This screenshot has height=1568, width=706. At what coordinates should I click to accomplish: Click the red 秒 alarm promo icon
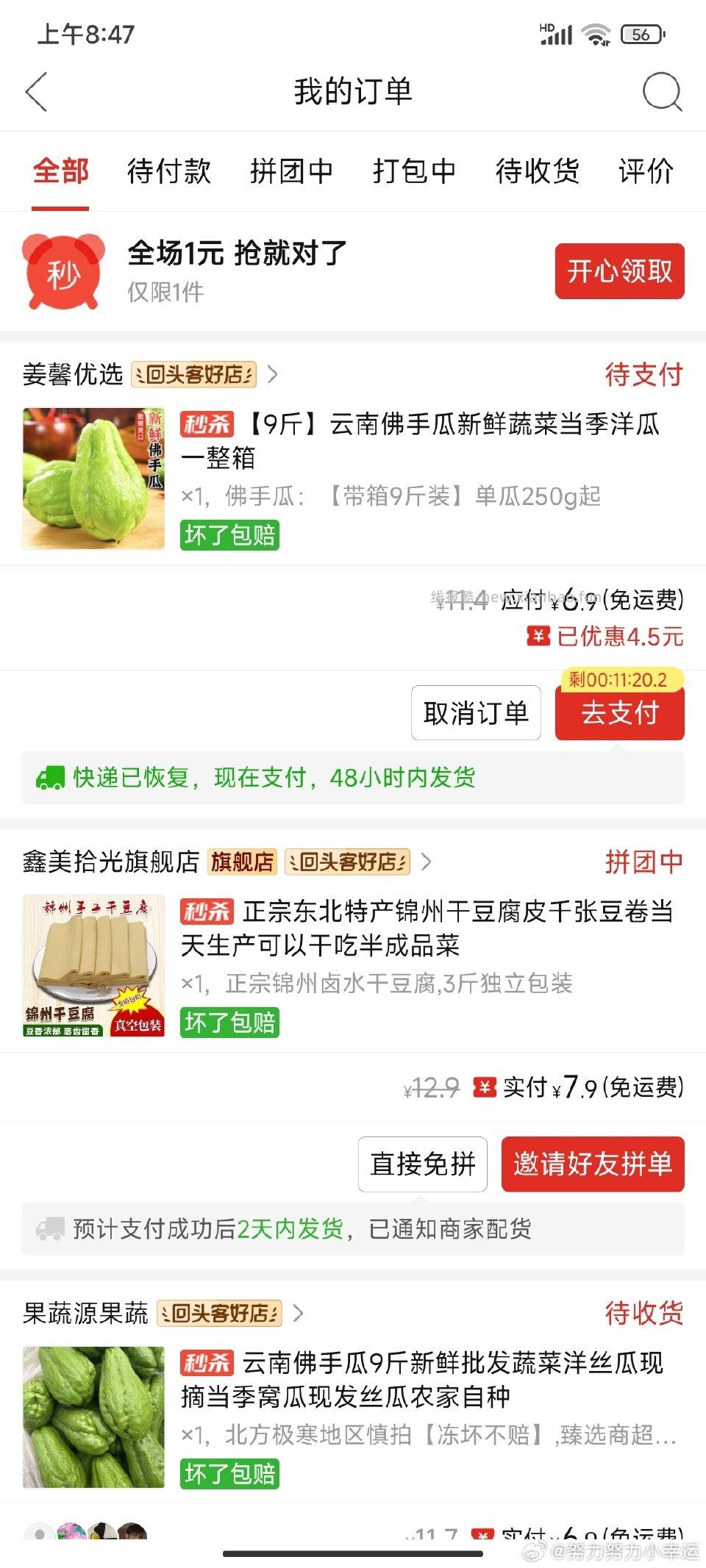63,270
